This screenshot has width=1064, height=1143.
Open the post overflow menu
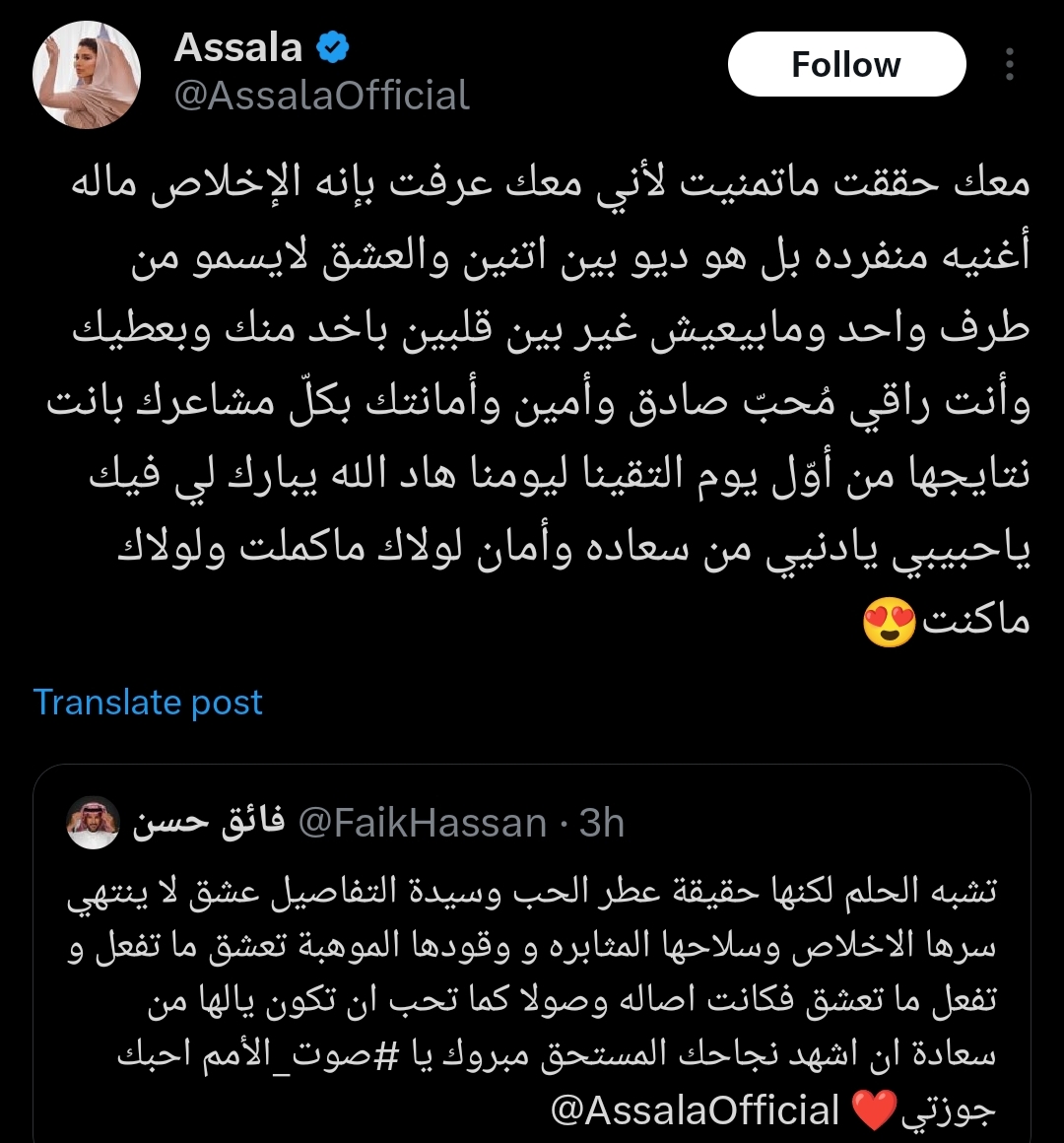coord(1009,65)
